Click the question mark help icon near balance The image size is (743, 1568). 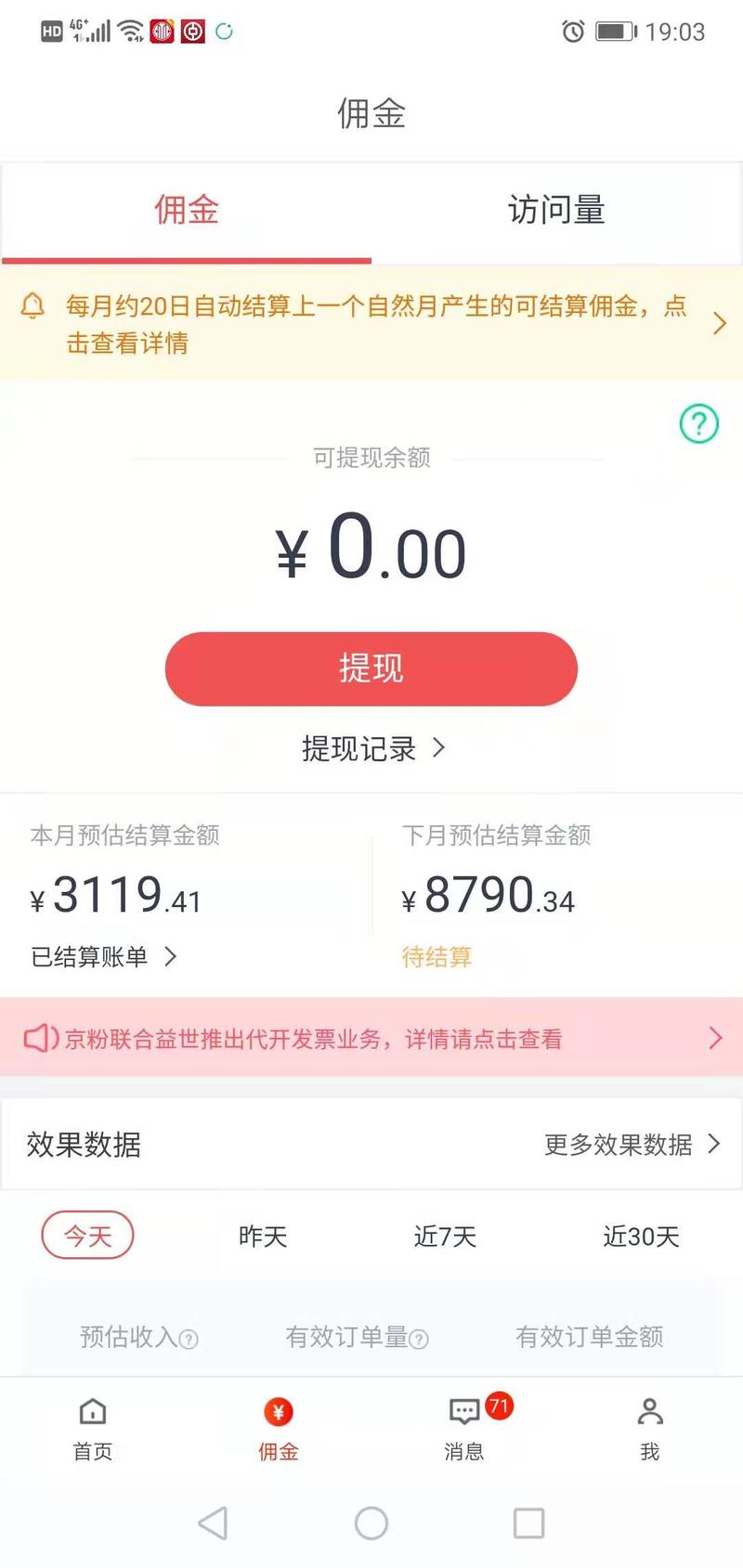click(x=698, y=425)
